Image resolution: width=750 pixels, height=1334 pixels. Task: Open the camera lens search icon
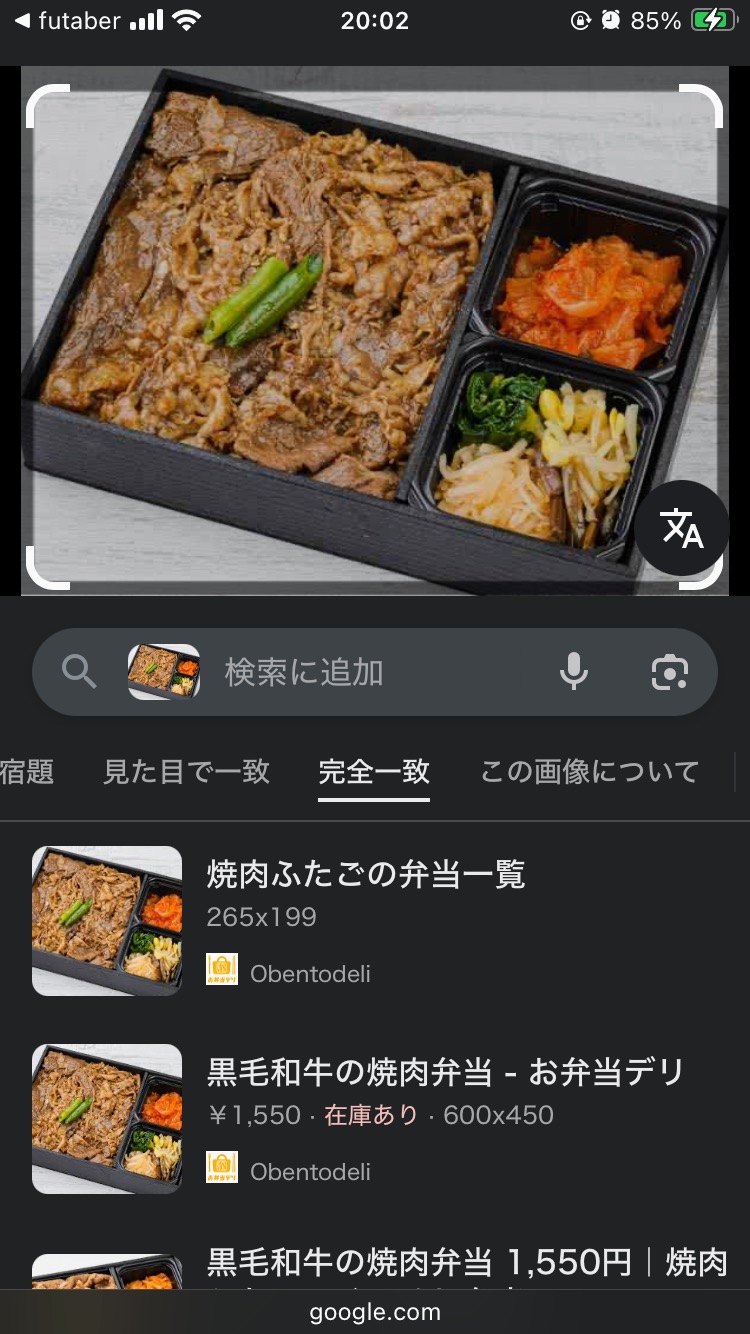[x=669, y=673]
